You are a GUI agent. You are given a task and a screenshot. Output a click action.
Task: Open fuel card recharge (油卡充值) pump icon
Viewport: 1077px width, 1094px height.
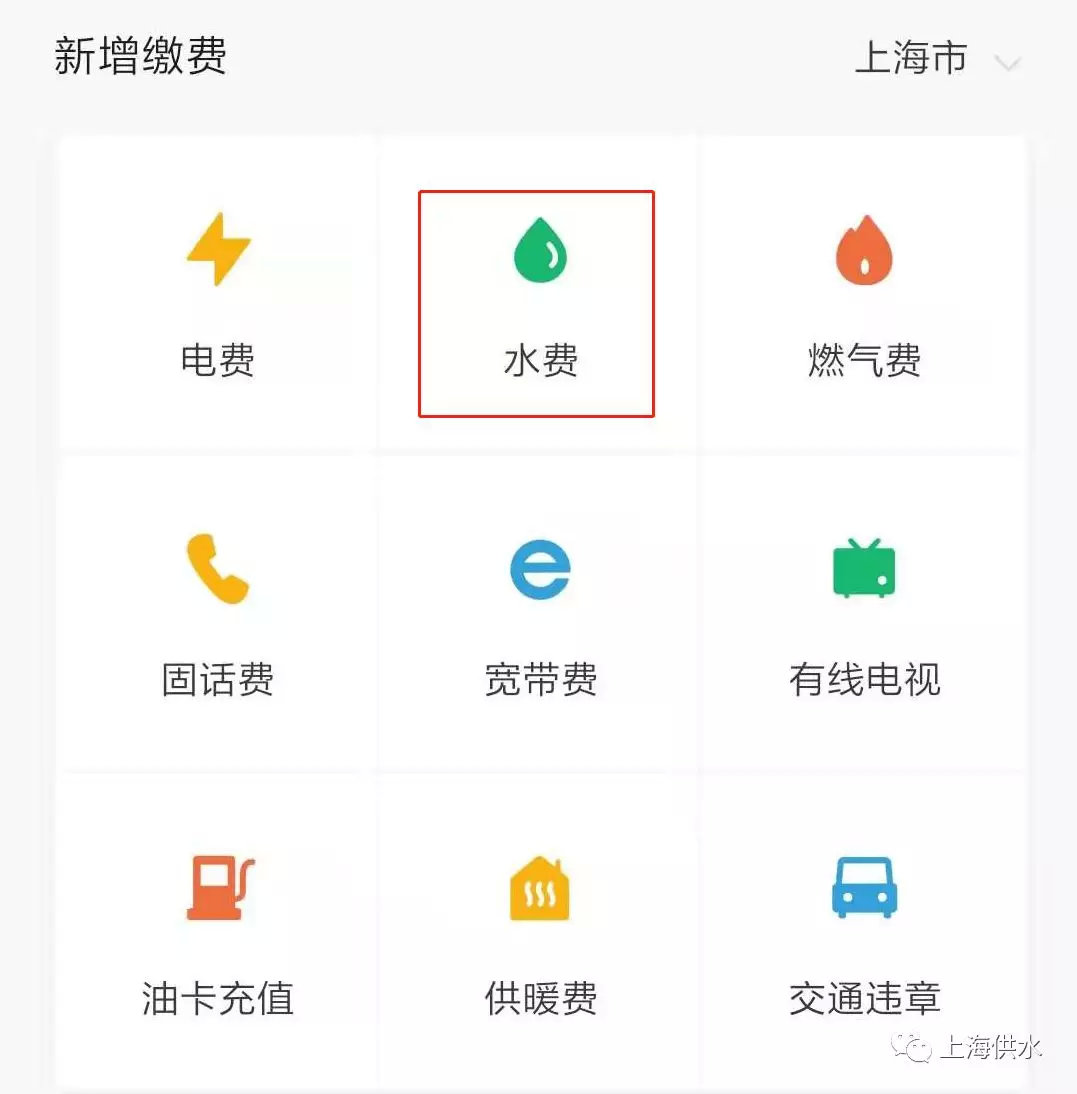[216, 887]
